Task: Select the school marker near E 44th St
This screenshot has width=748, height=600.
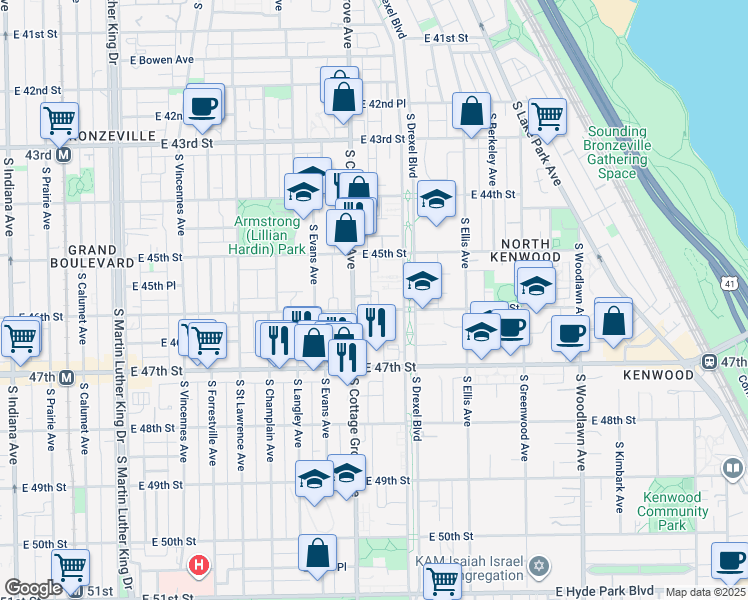Action: coord(436,199)
